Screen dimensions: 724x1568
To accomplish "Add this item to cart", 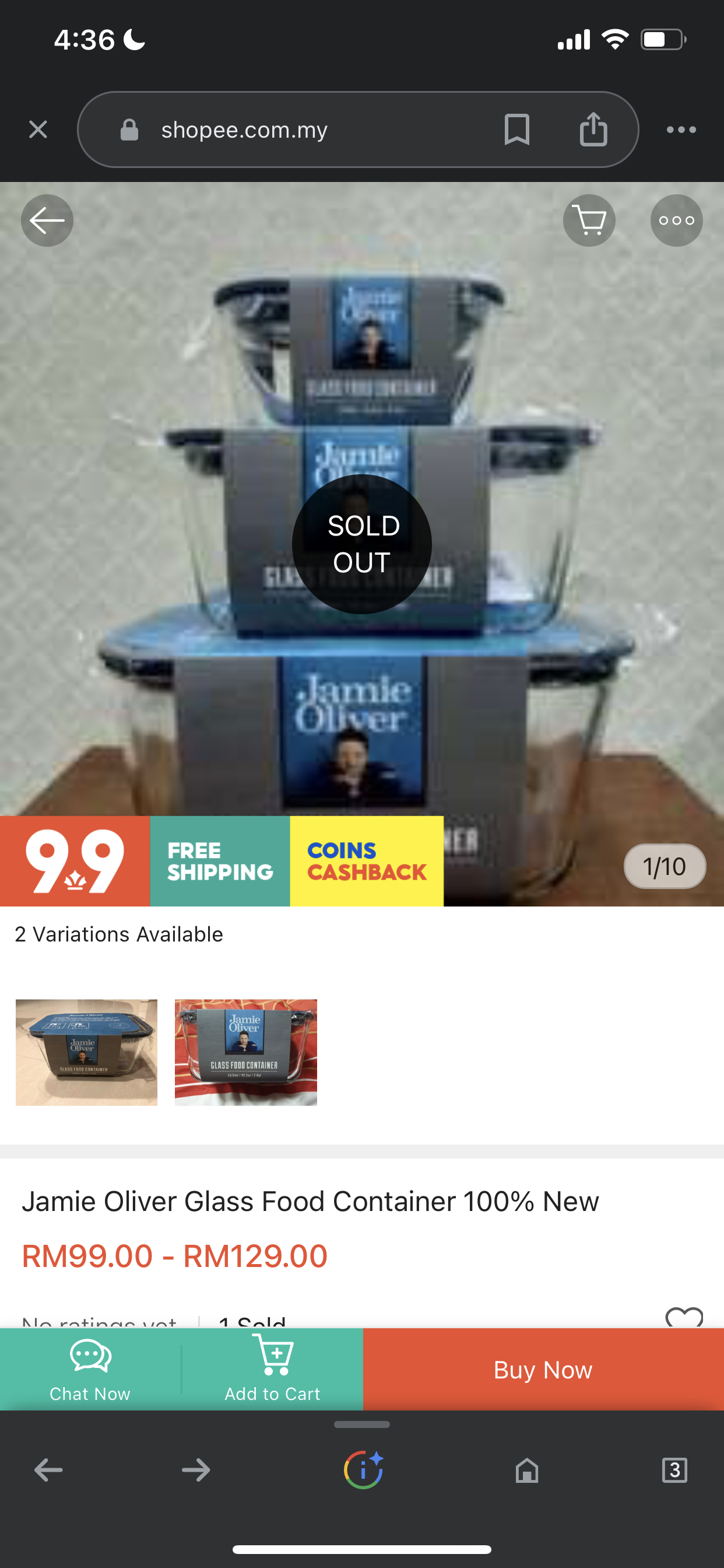I will pyautogui.click(x=273, y=1368).
